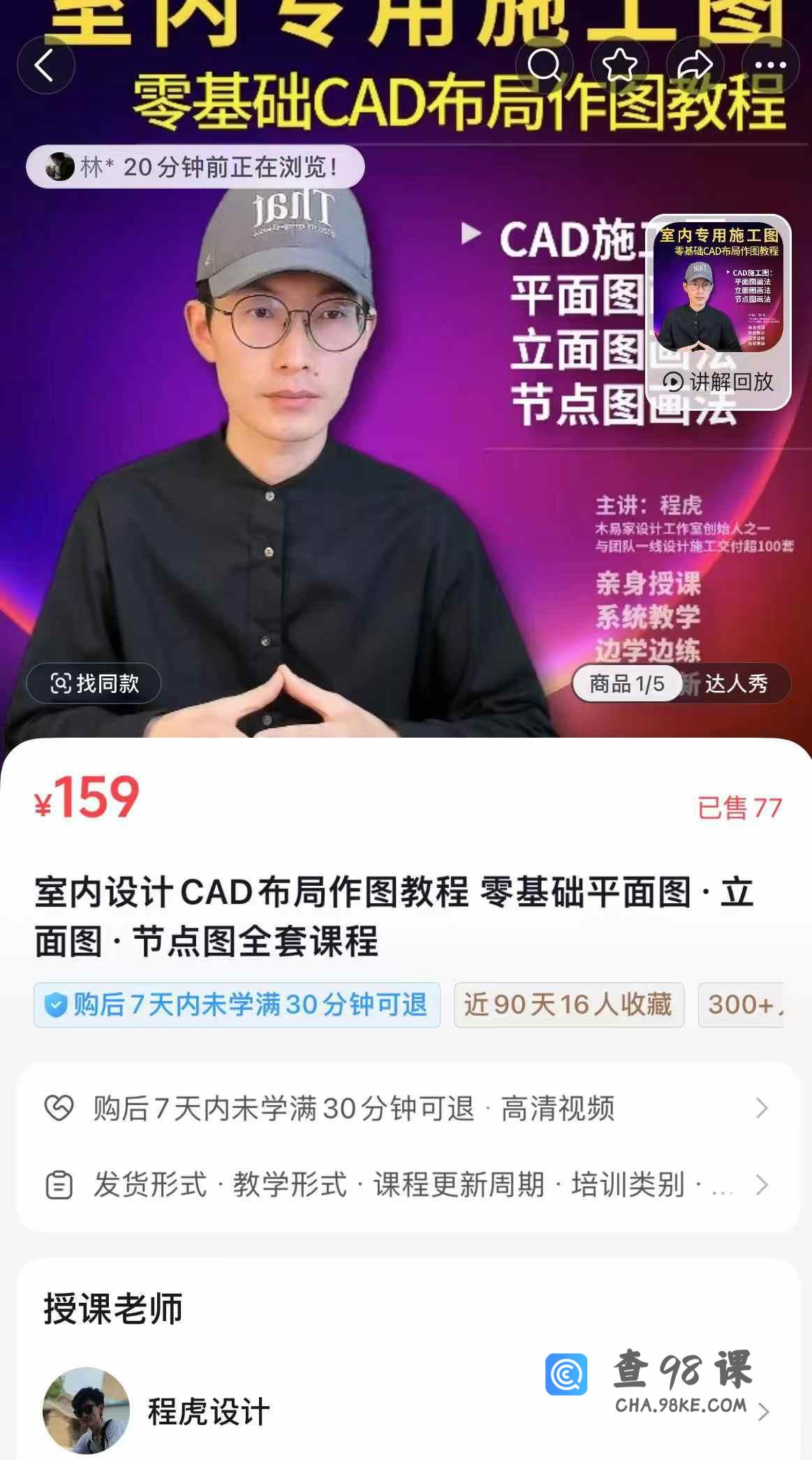The image size is (812, 1460).
Task: Open the three-dot overflow menu
Action: pos(770,65)
